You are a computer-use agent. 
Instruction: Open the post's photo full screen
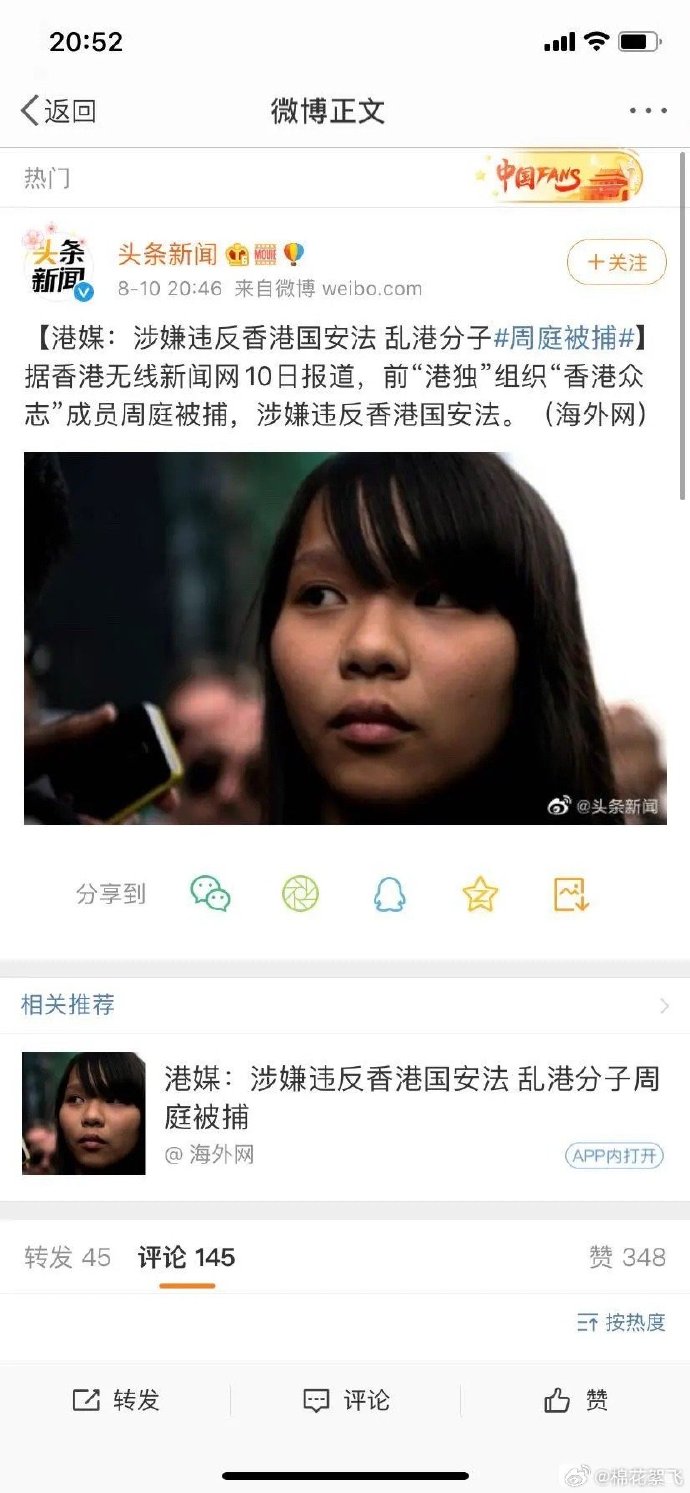345,638
